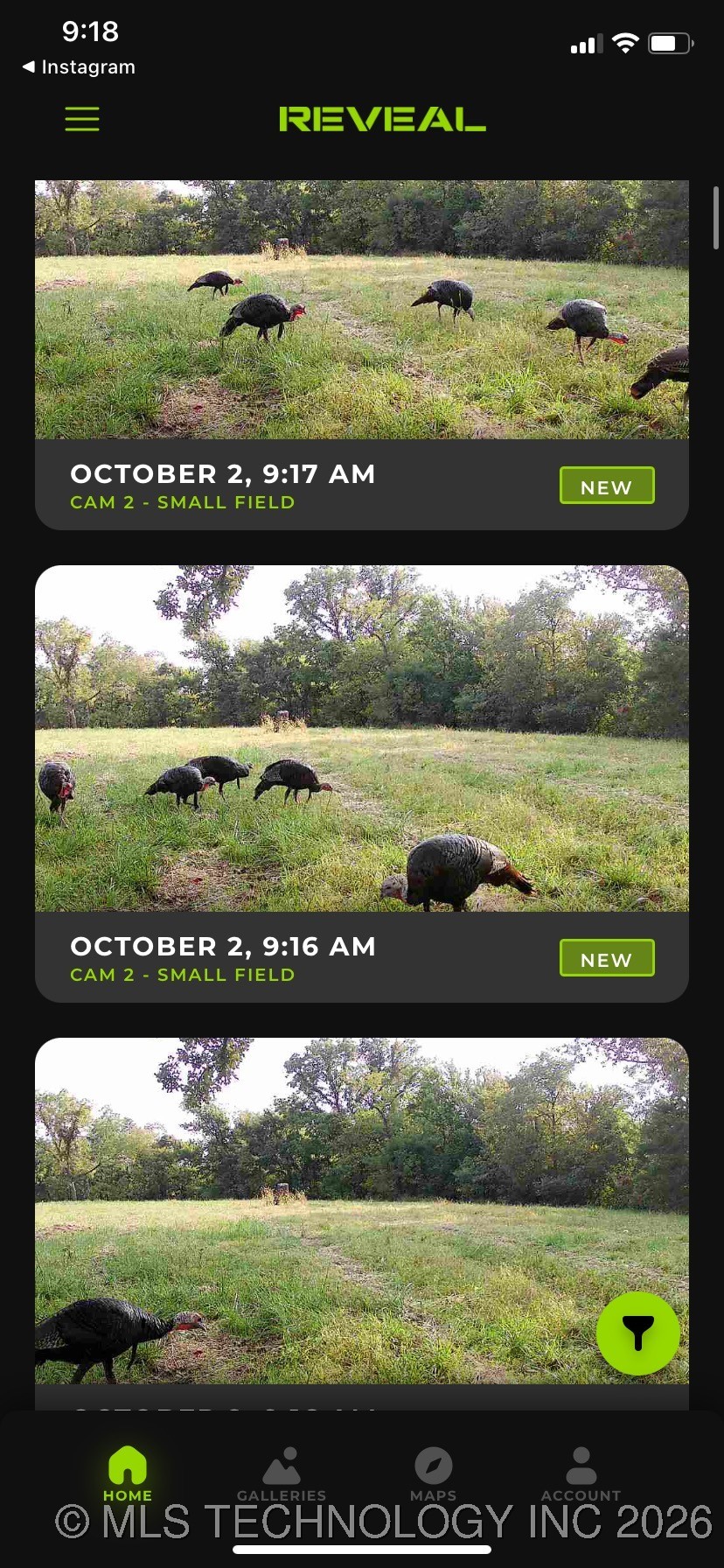This screenshot has width=724, height=1568.
Task: Open the hamburger menu
Action: (x=82, y=119)
